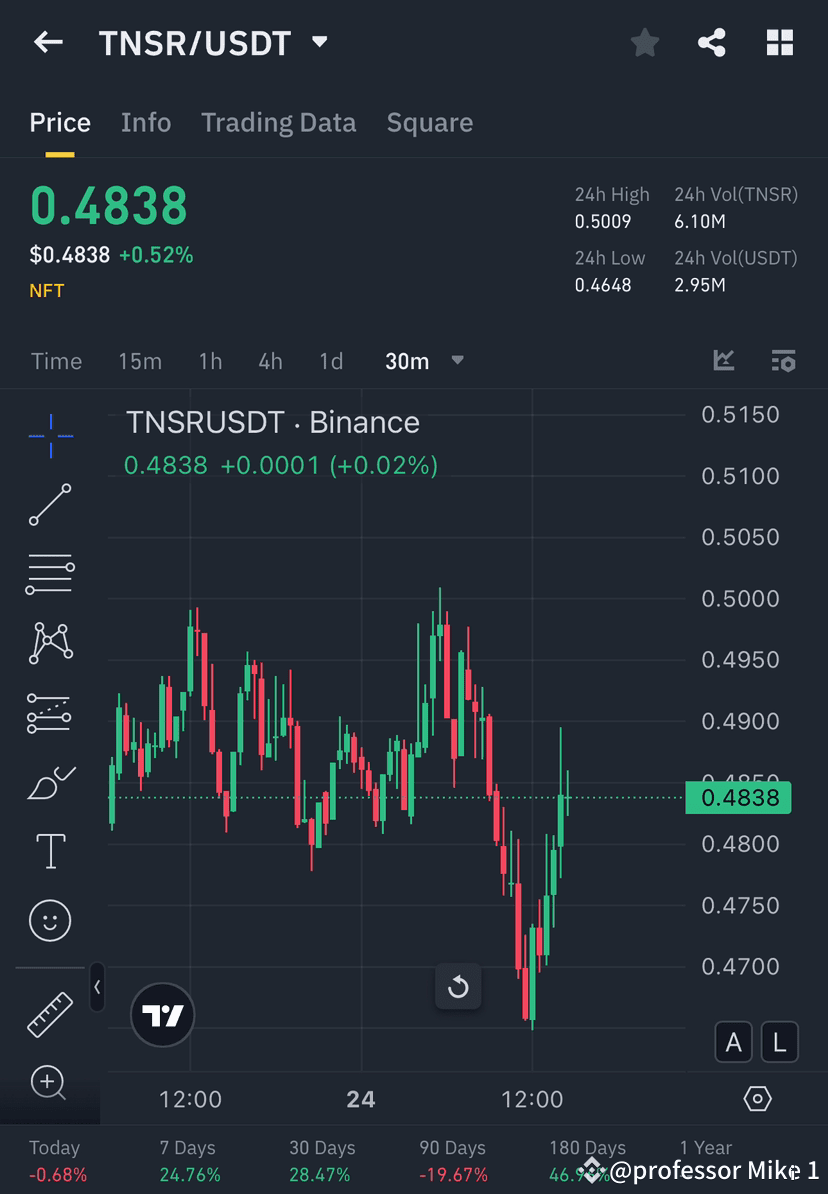The image size is (828, 1194).
Task: Toggle auto scale with the A button
Action: pos(734,1042)
